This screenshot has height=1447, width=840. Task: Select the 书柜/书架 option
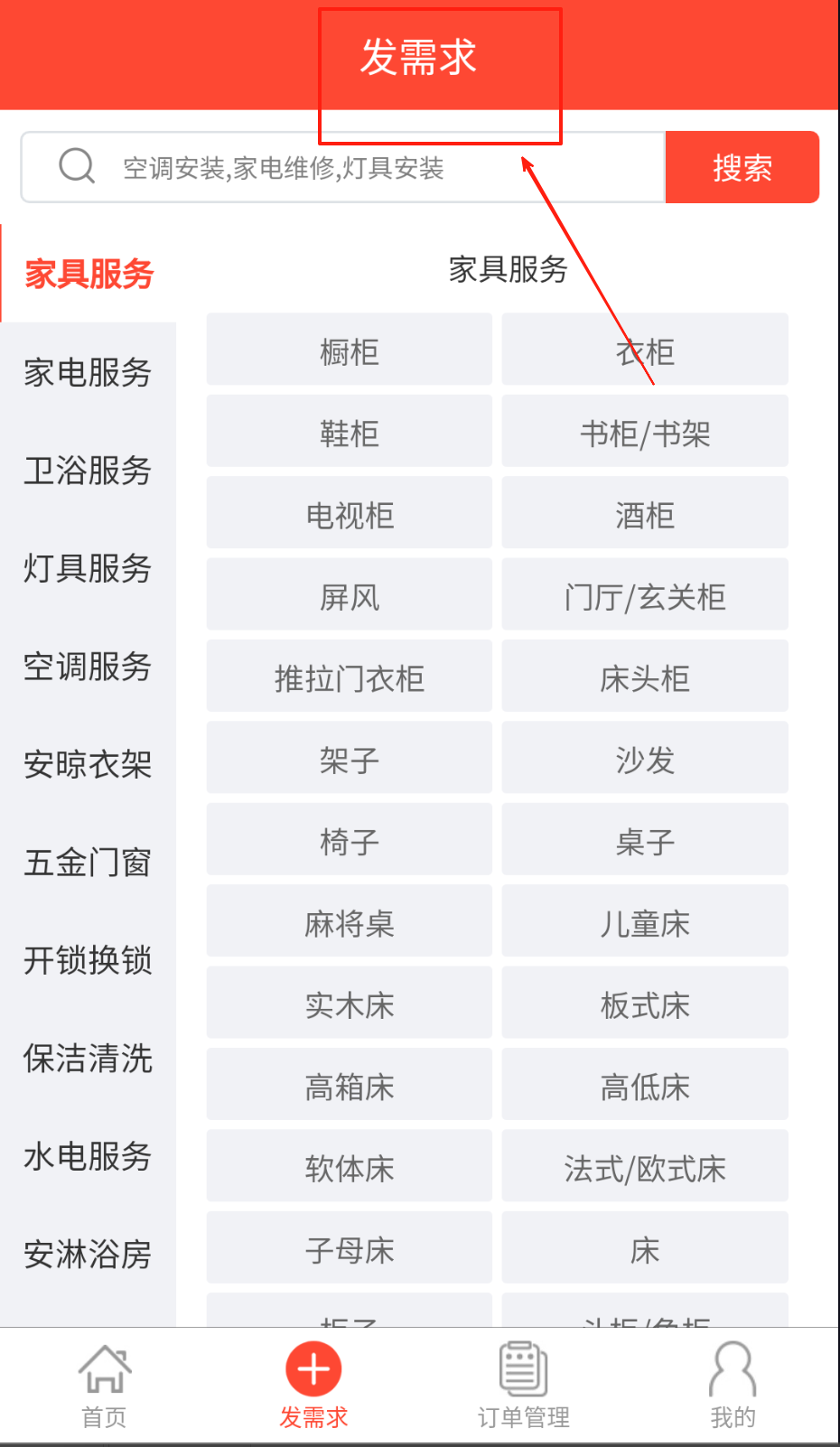pos(645,434)
